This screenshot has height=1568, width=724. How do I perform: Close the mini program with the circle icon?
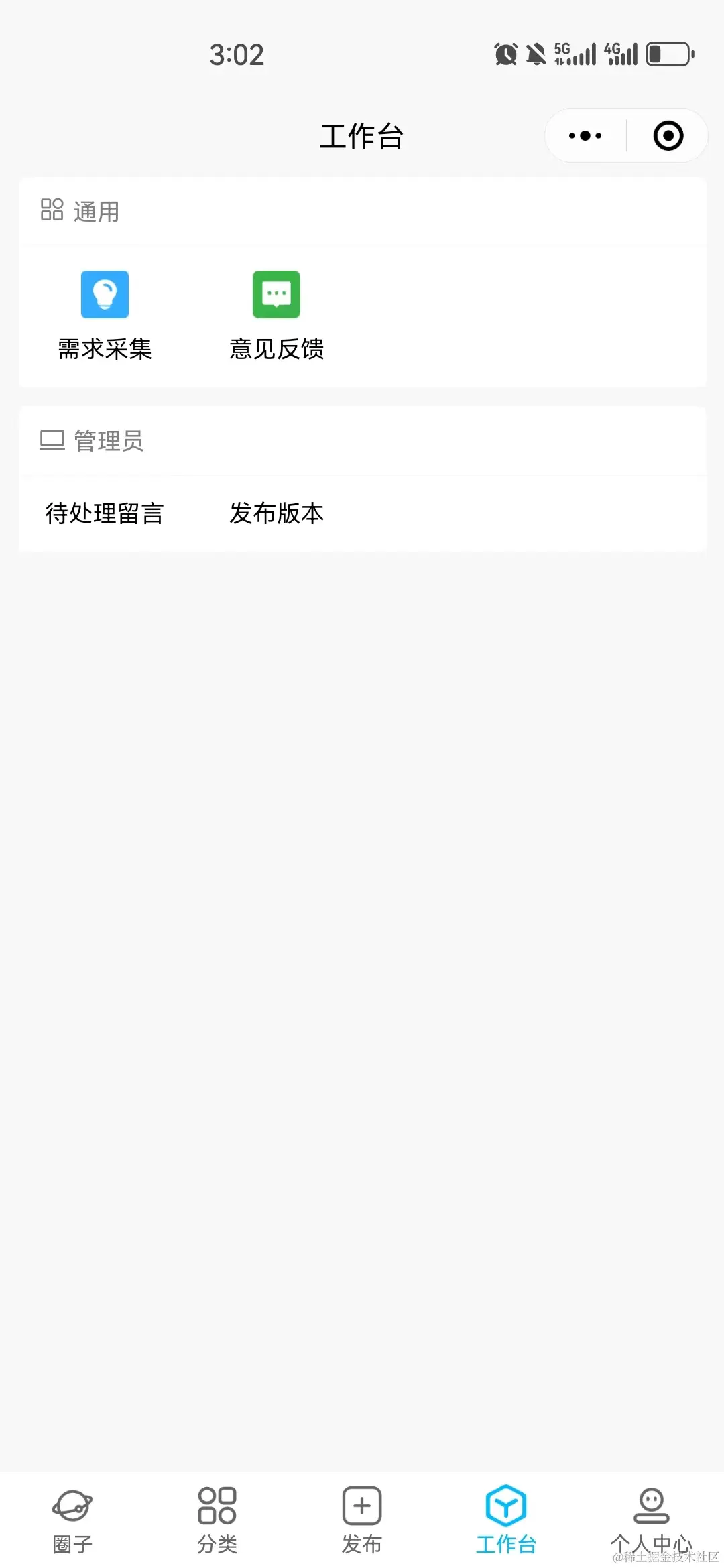[668, 136]
